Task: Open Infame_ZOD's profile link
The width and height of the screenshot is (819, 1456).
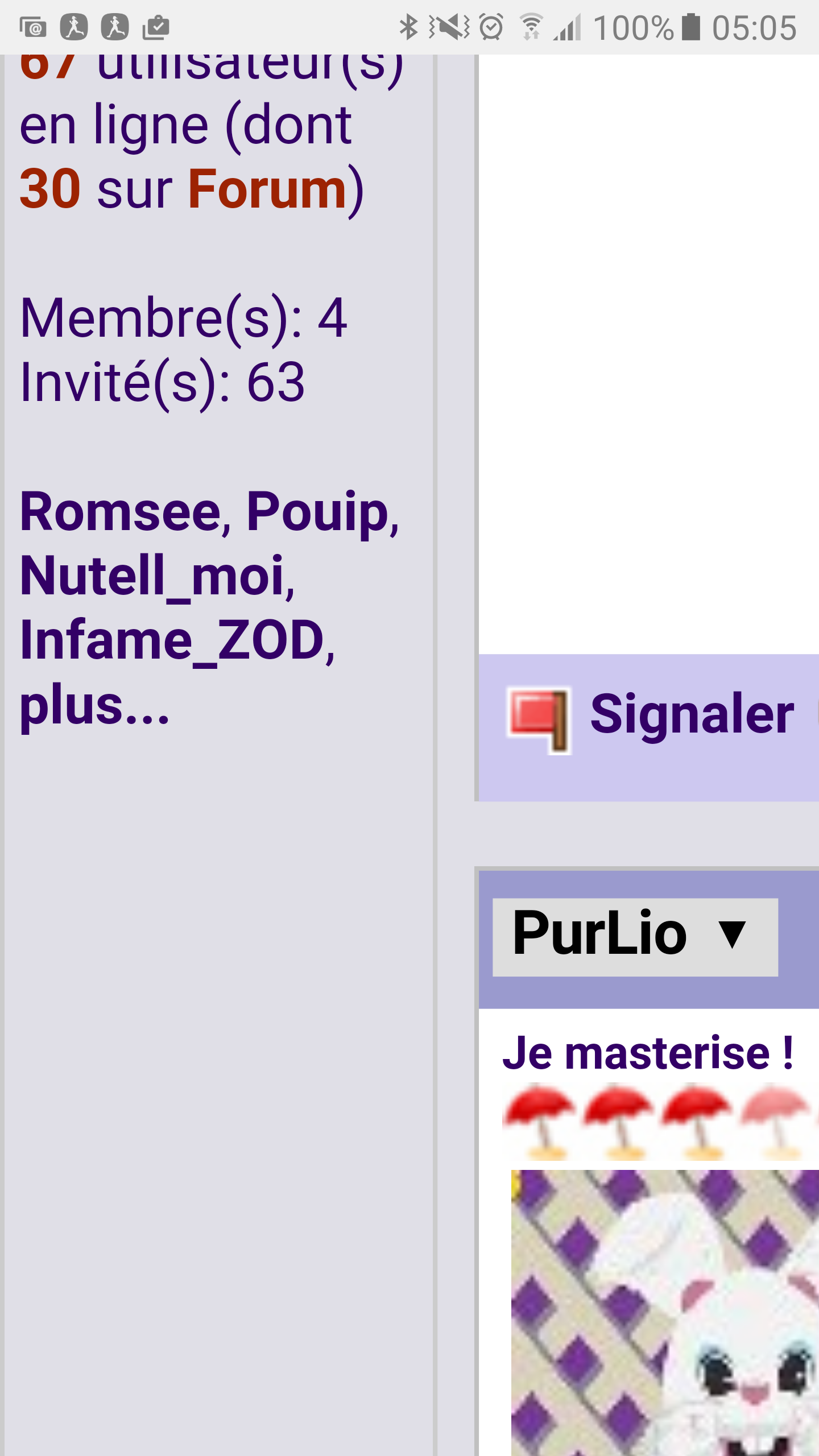Action: [172, 640]
